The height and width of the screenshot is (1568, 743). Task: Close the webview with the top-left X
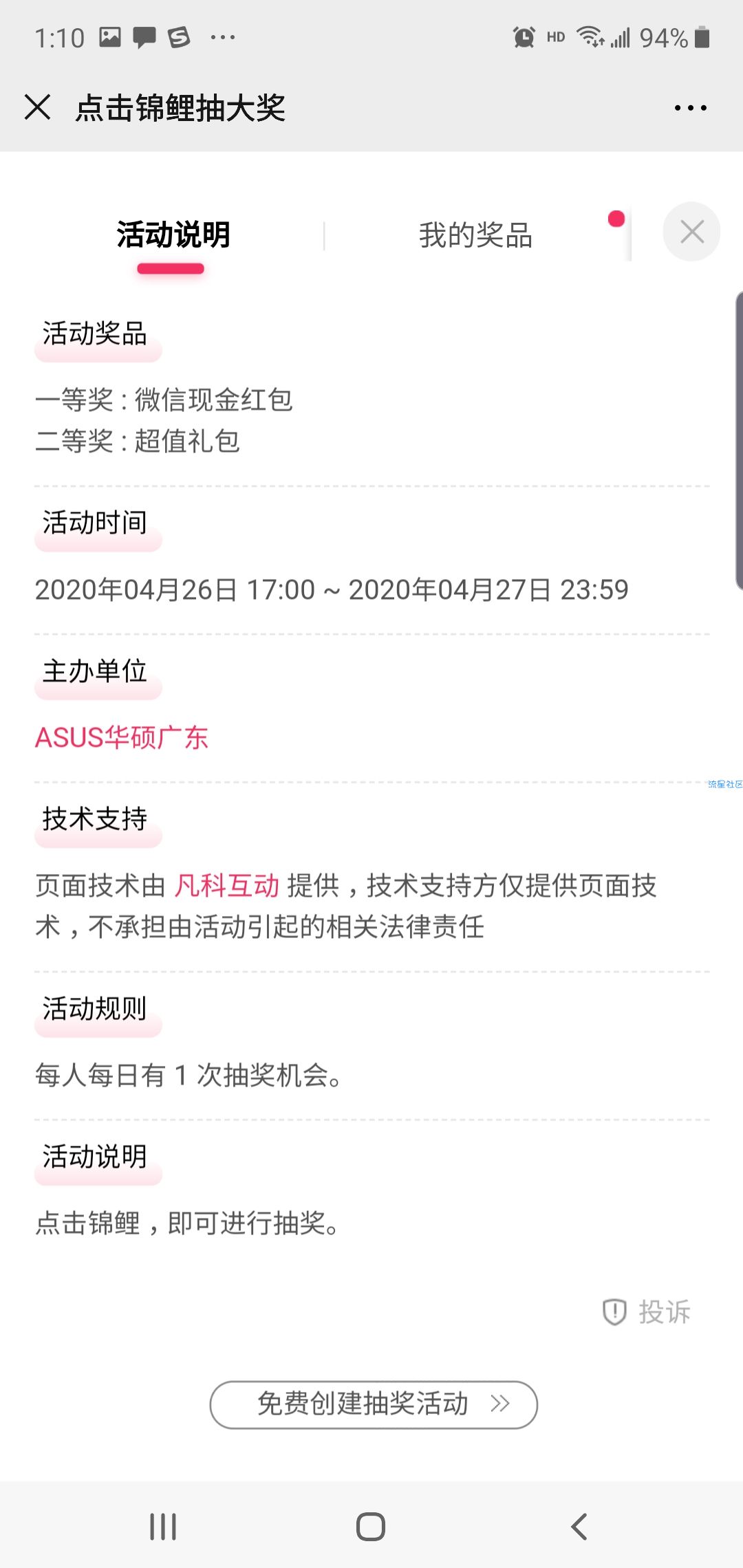coord(37,107)
